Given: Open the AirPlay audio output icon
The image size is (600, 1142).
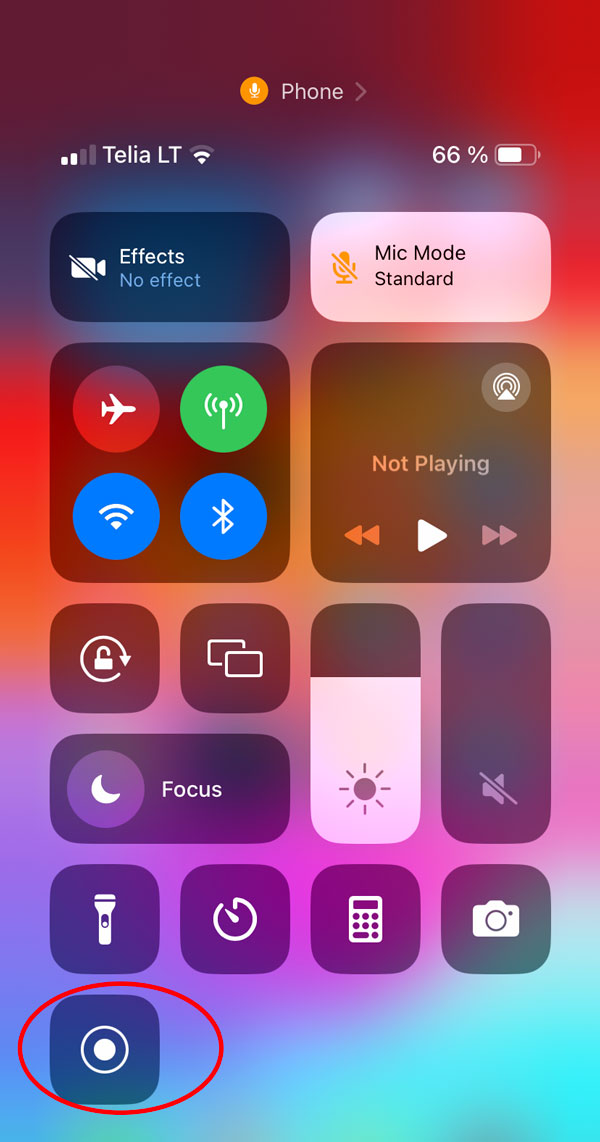Looking at the screenshot, I should coord(506,387).
